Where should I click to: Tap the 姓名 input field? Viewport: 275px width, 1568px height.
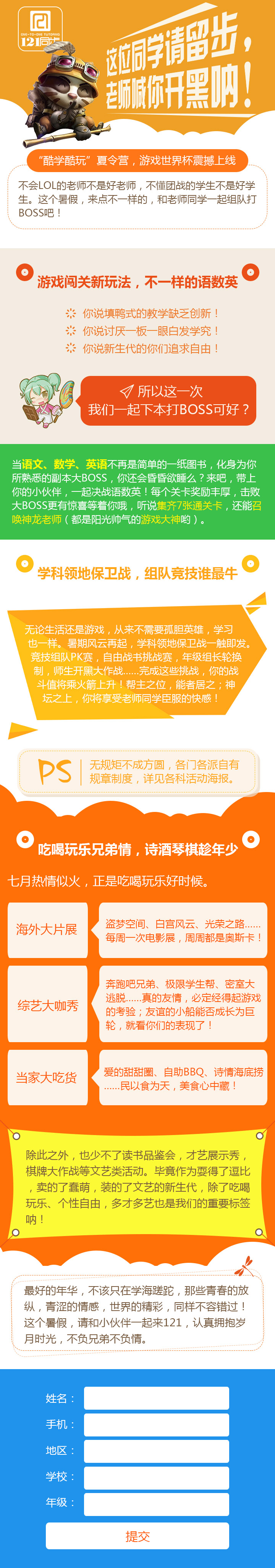156,1398
